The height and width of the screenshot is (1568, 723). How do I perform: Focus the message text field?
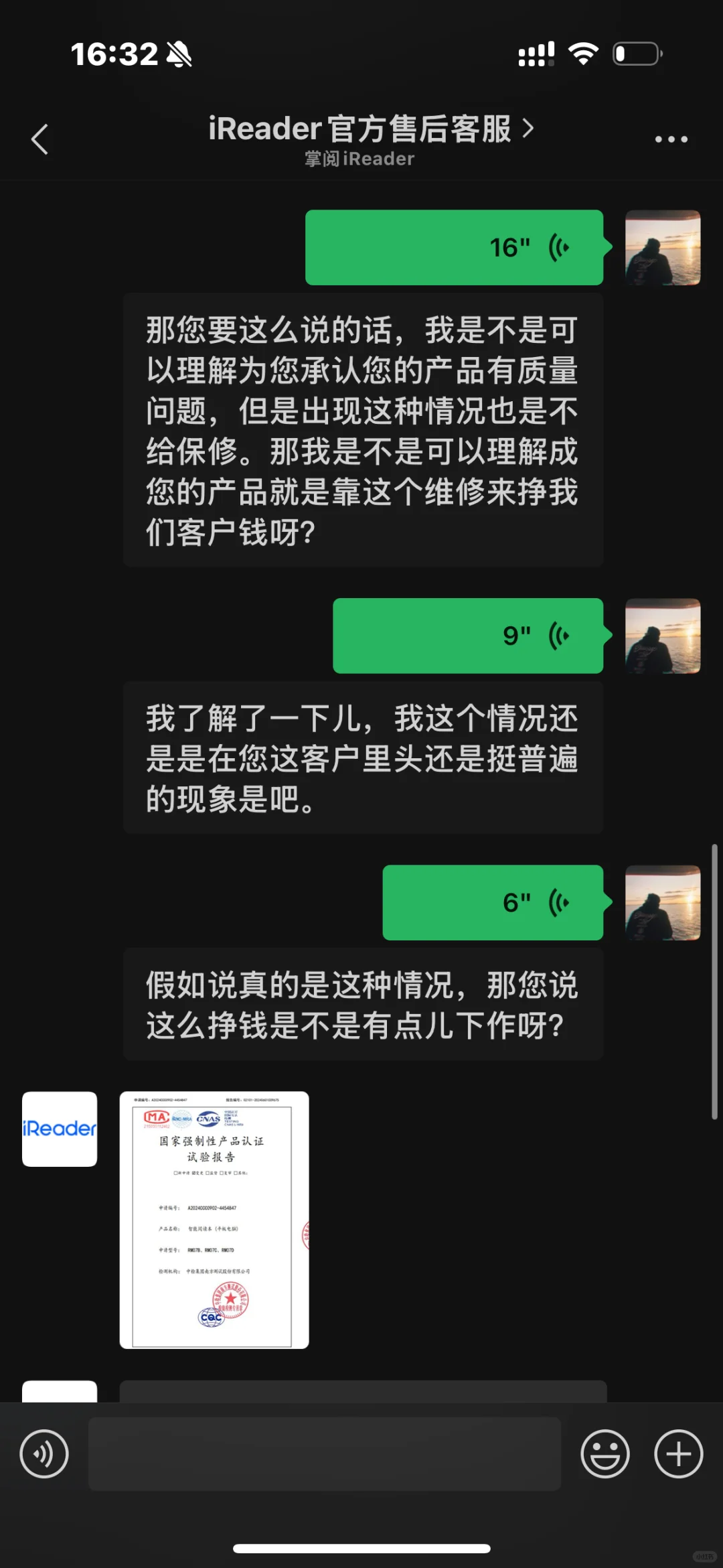point(325,1454)
